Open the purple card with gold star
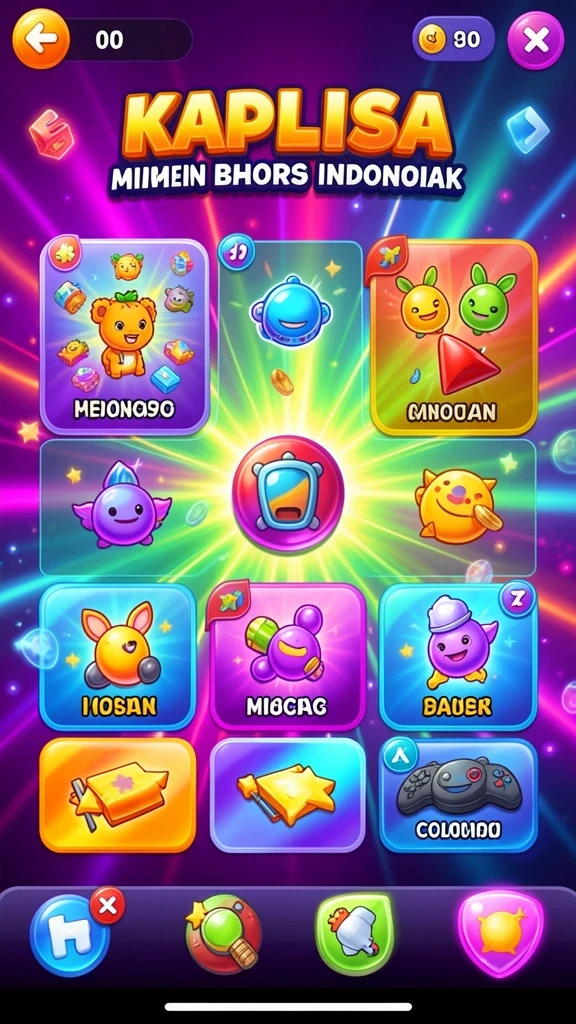 point(287,795)
